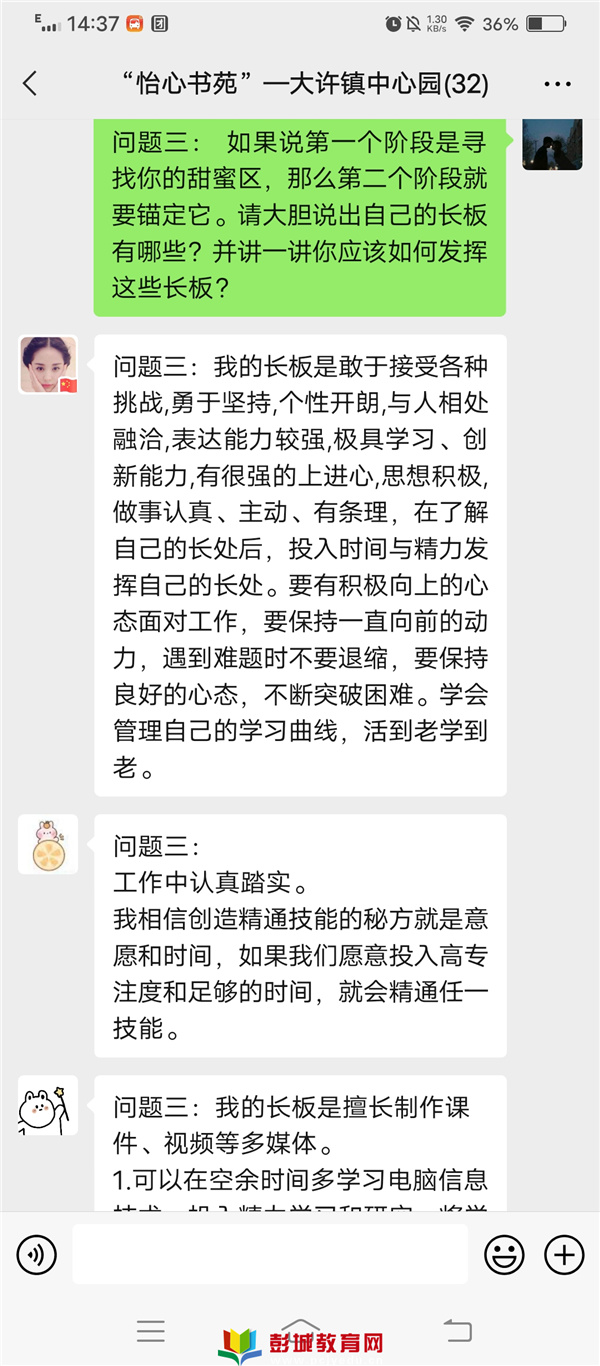Tap the message text field
Image resolution: width=600 pixels, height=1366 pixels.
point(270,1254)
